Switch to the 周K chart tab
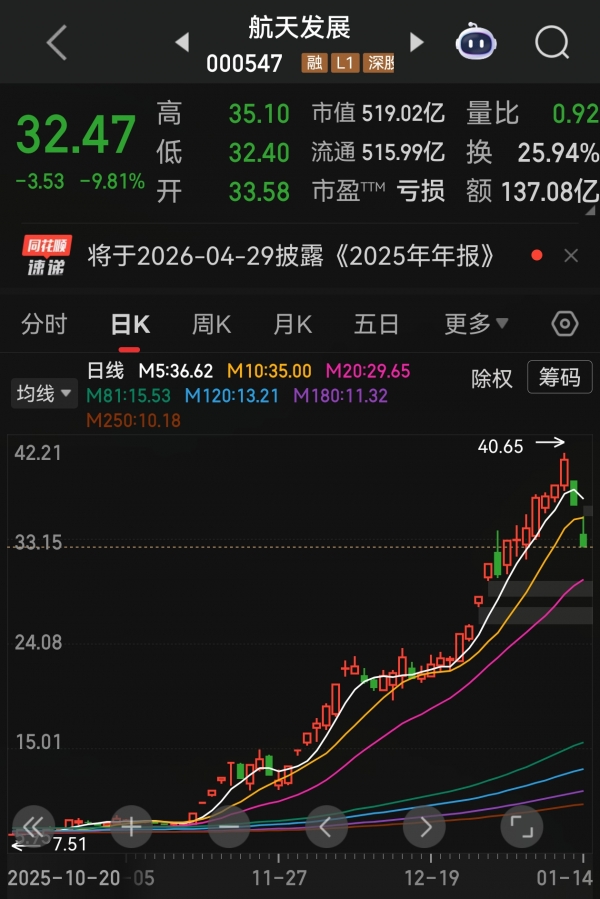Image resolution: width=600 pixels, height=899 pixels. 211,324
